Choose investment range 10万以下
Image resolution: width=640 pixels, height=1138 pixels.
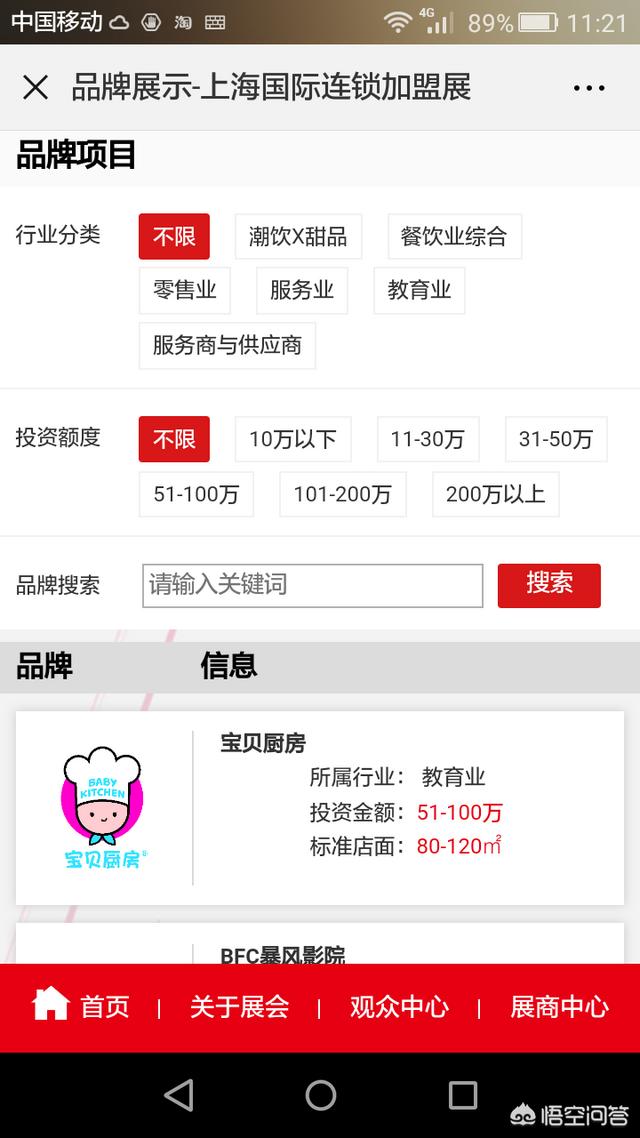(293, 439)
